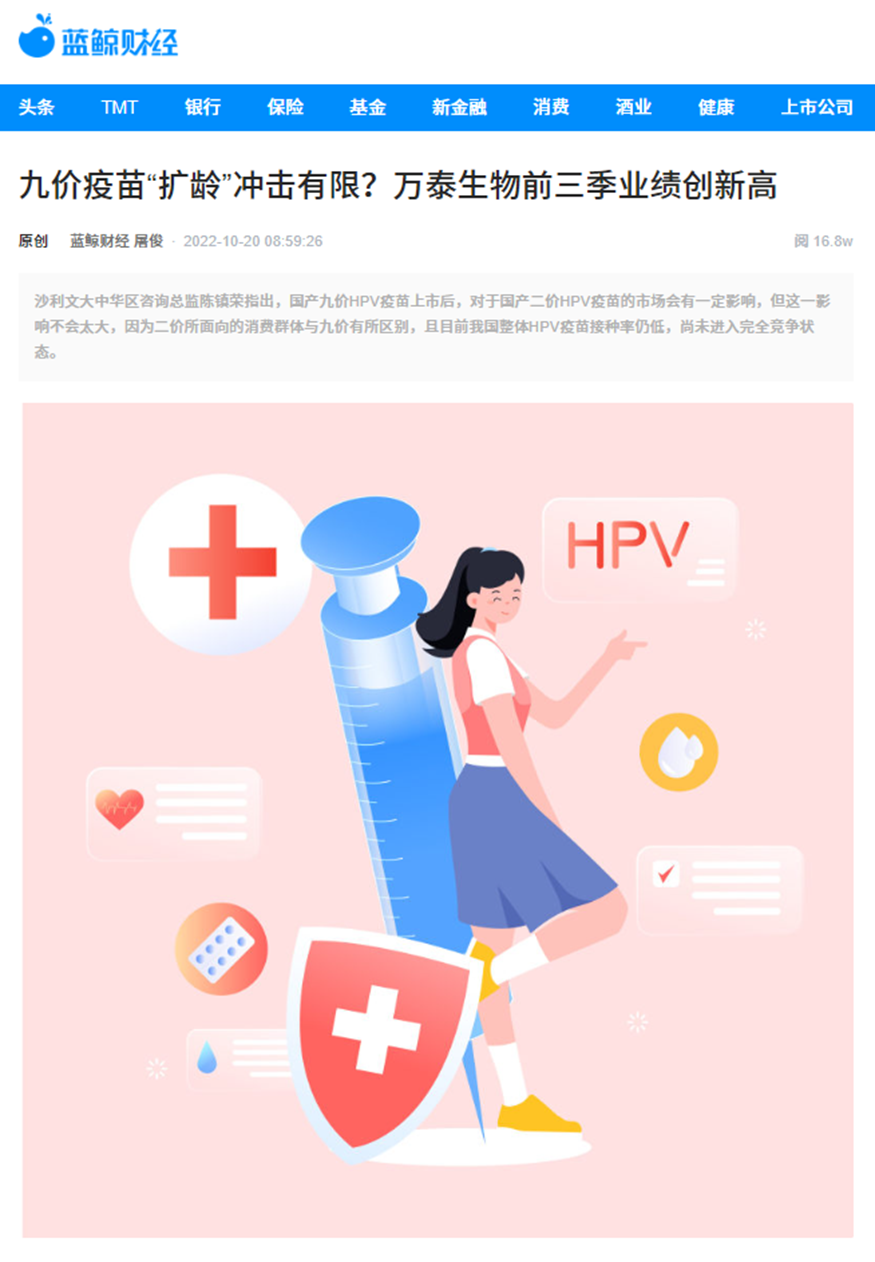Viewport: 875px width, 1262px height.
Task: Open the 健康 tab
Action: pos(716,108)
